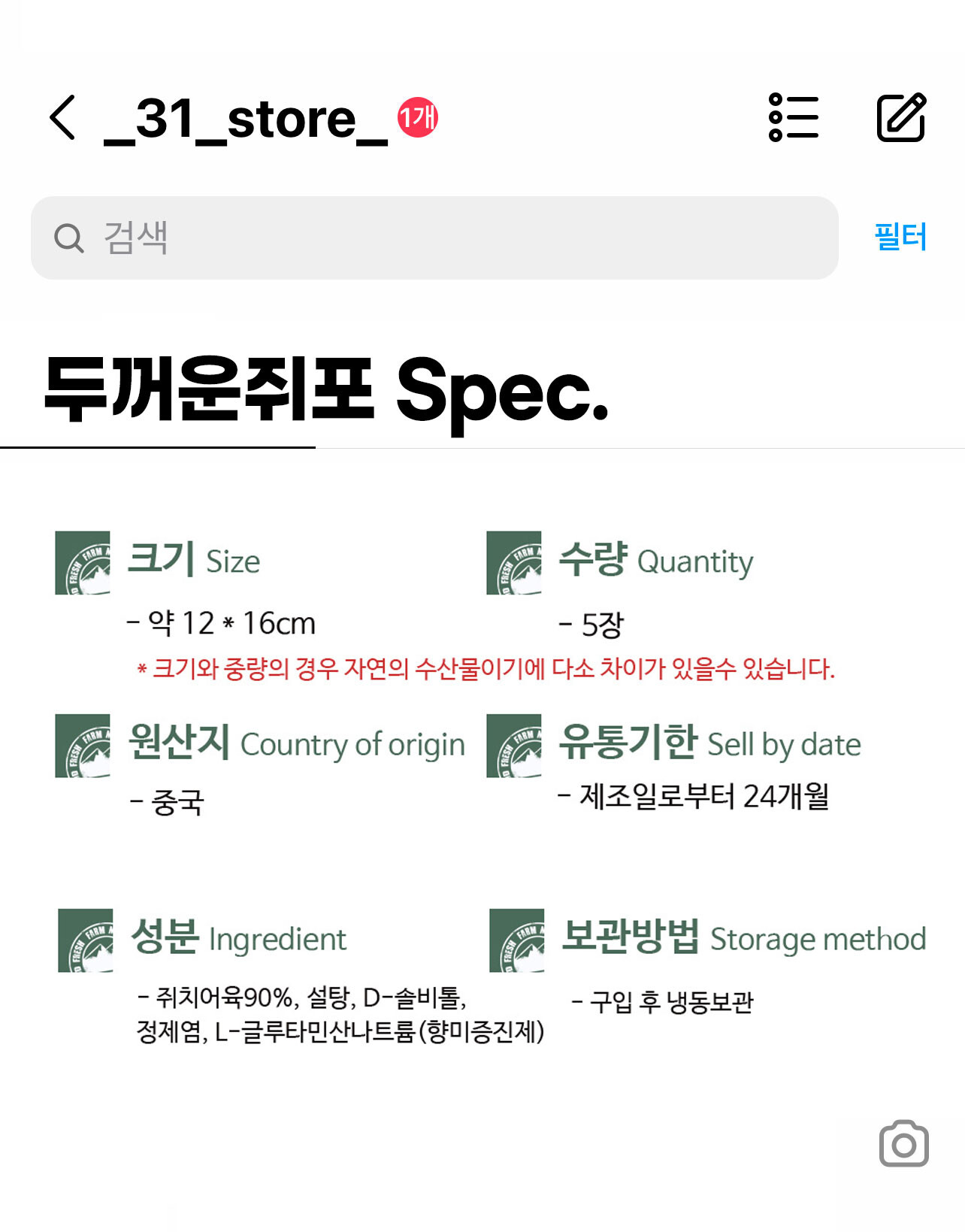
Task: Go back from the _31_store_ inbox
Action: (x=63, y=118)
